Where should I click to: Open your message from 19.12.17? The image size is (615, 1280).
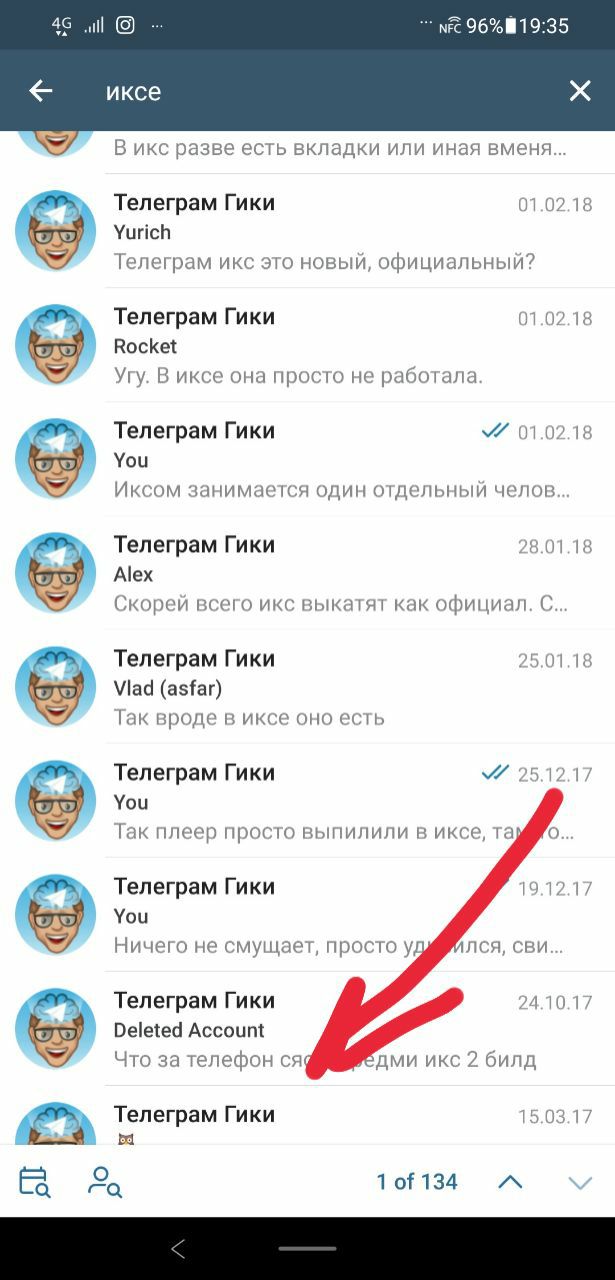click(x=330, y=916)
